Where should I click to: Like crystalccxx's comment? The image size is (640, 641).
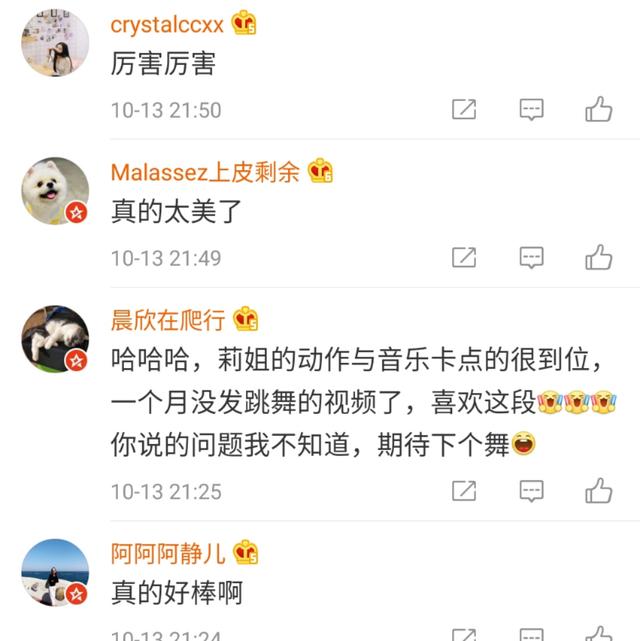598,109
